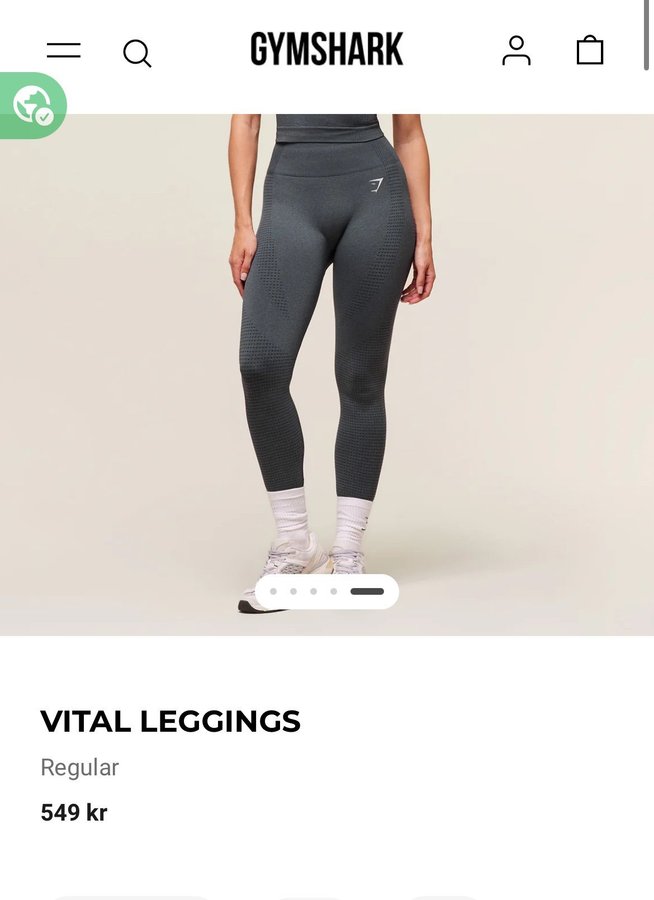
Task: Open the hamburger navigation menu
Action: point(63,50)
